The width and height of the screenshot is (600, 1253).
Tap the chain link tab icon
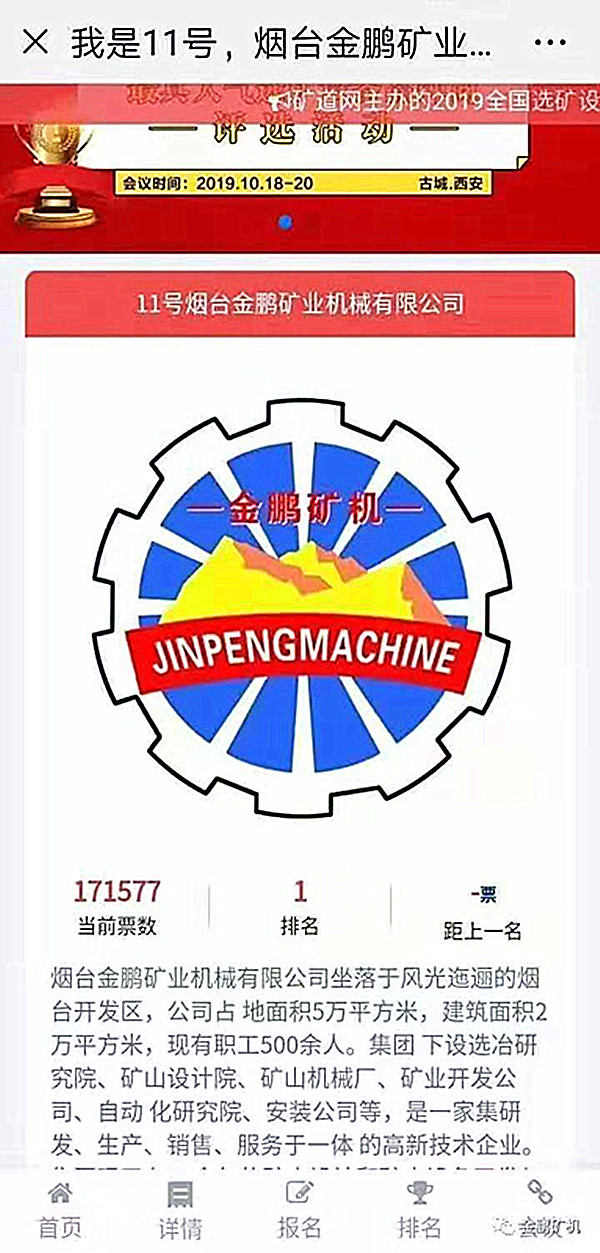pos(540,1192)
